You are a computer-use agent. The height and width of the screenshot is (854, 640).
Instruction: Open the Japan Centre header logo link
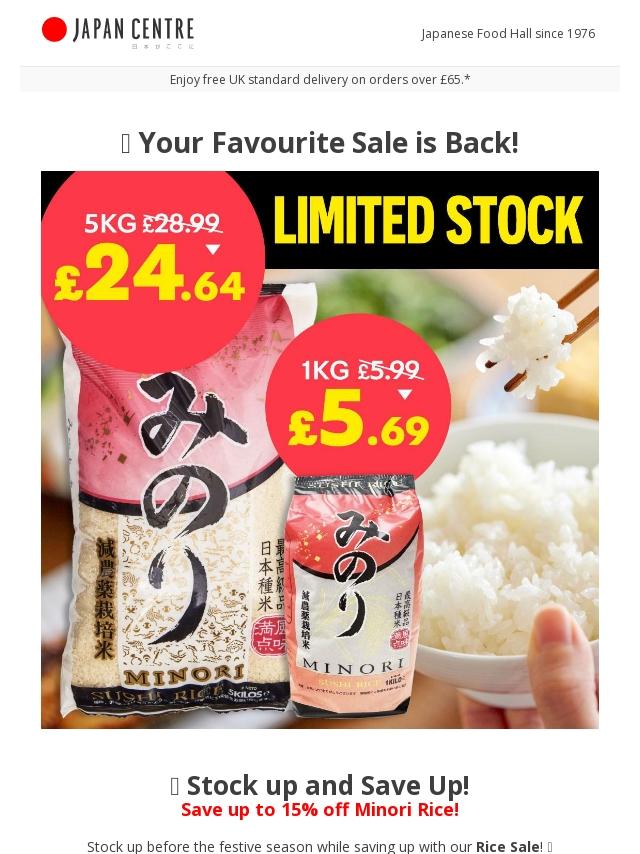tap(118, 32)
